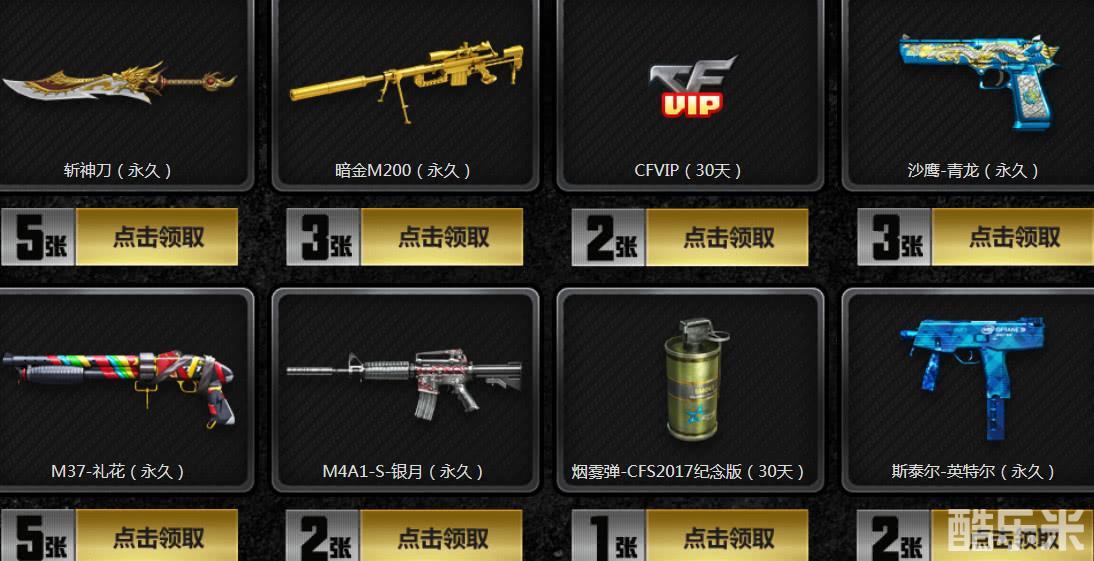Redeem 烟雾弹-CFS2017纪念版 via 点击领取
This screenshot has height=561, width=1094.
(727, 539)
